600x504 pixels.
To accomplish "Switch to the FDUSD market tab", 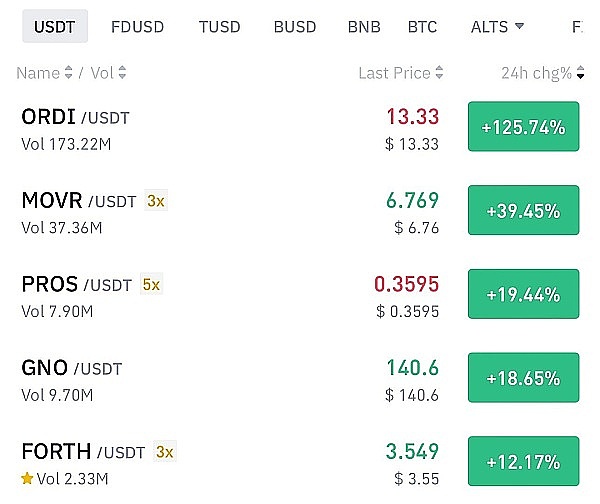I will pos(139,26).
